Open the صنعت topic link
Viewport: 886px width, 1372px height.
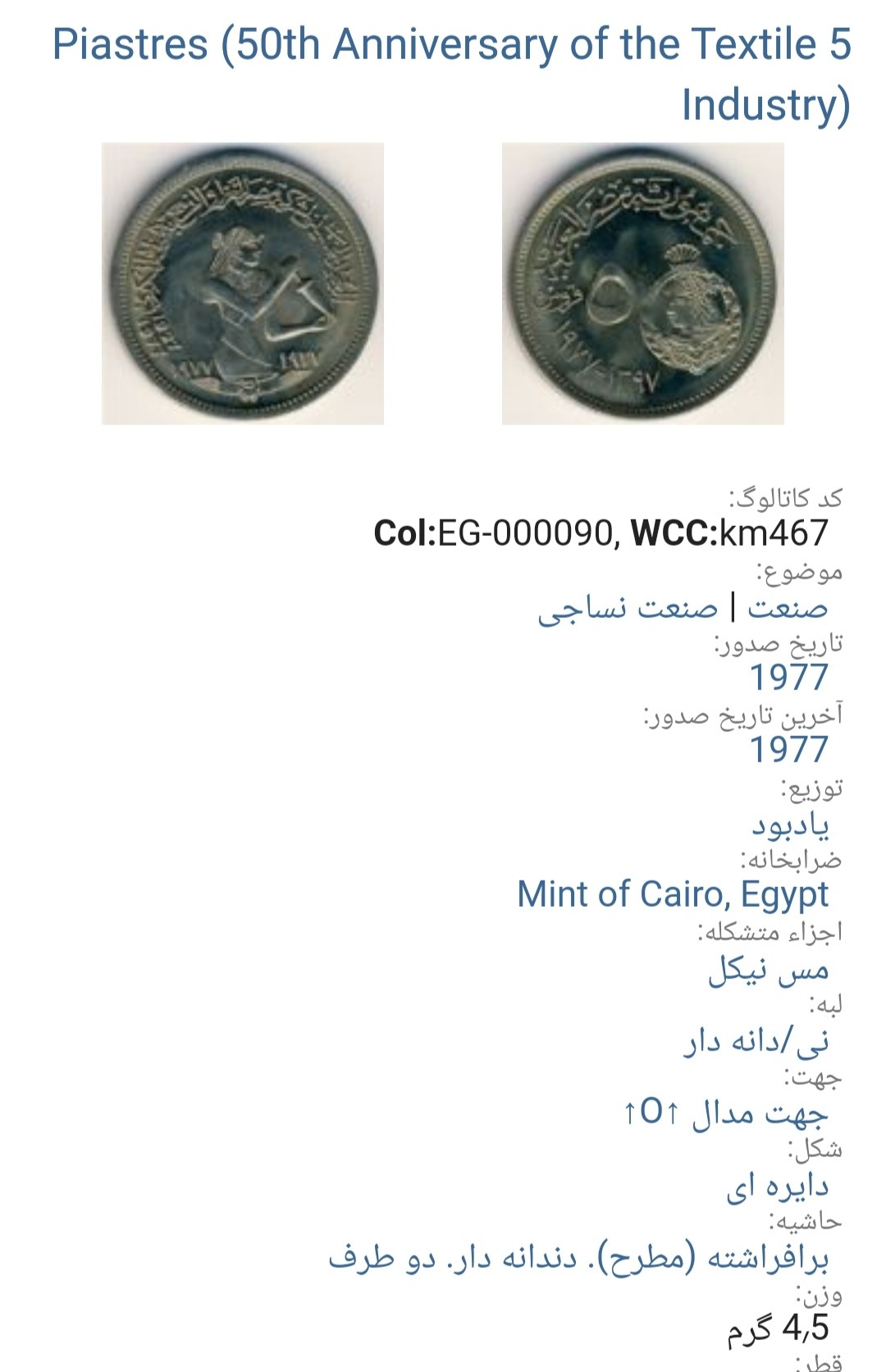tap(788, 607)
